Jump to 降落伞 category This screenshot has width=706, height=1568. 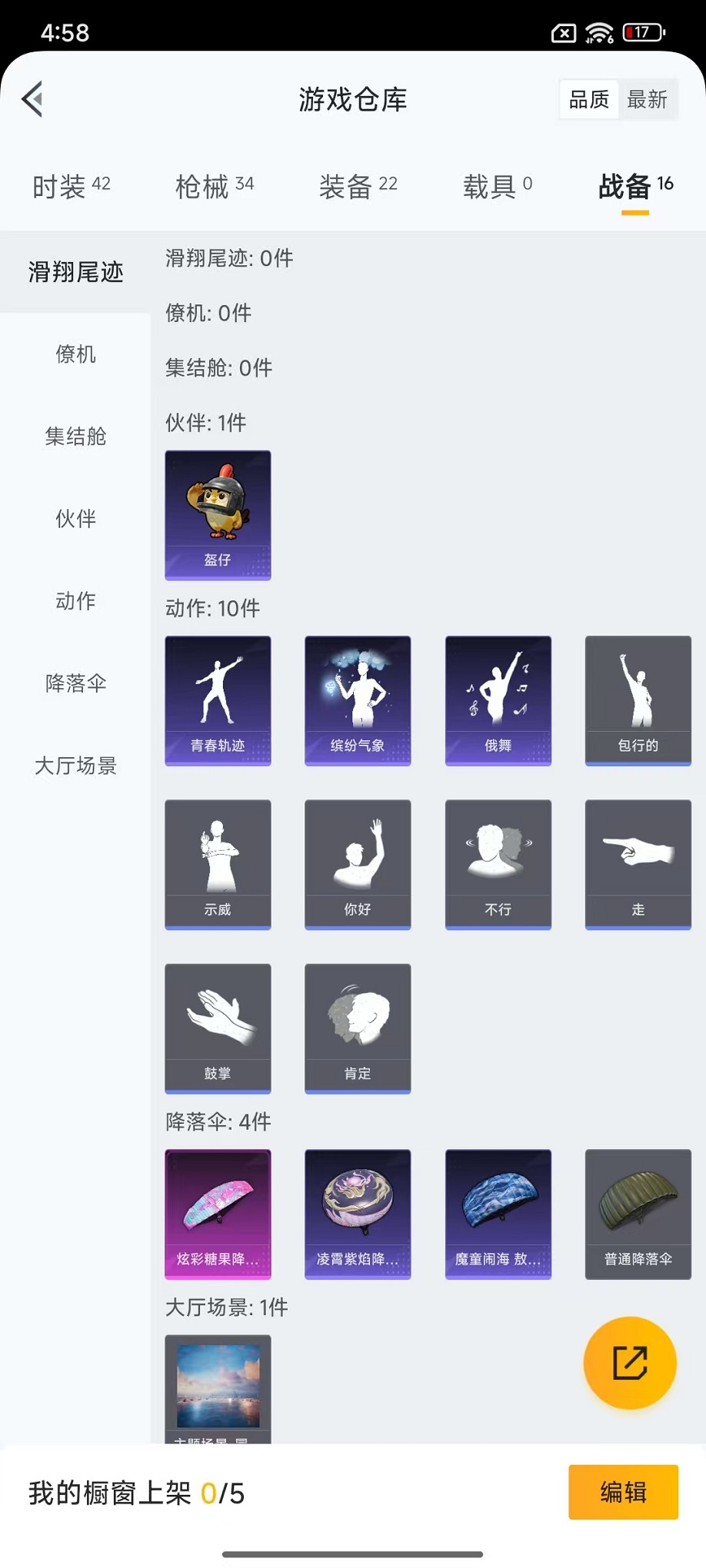[75, 683]
